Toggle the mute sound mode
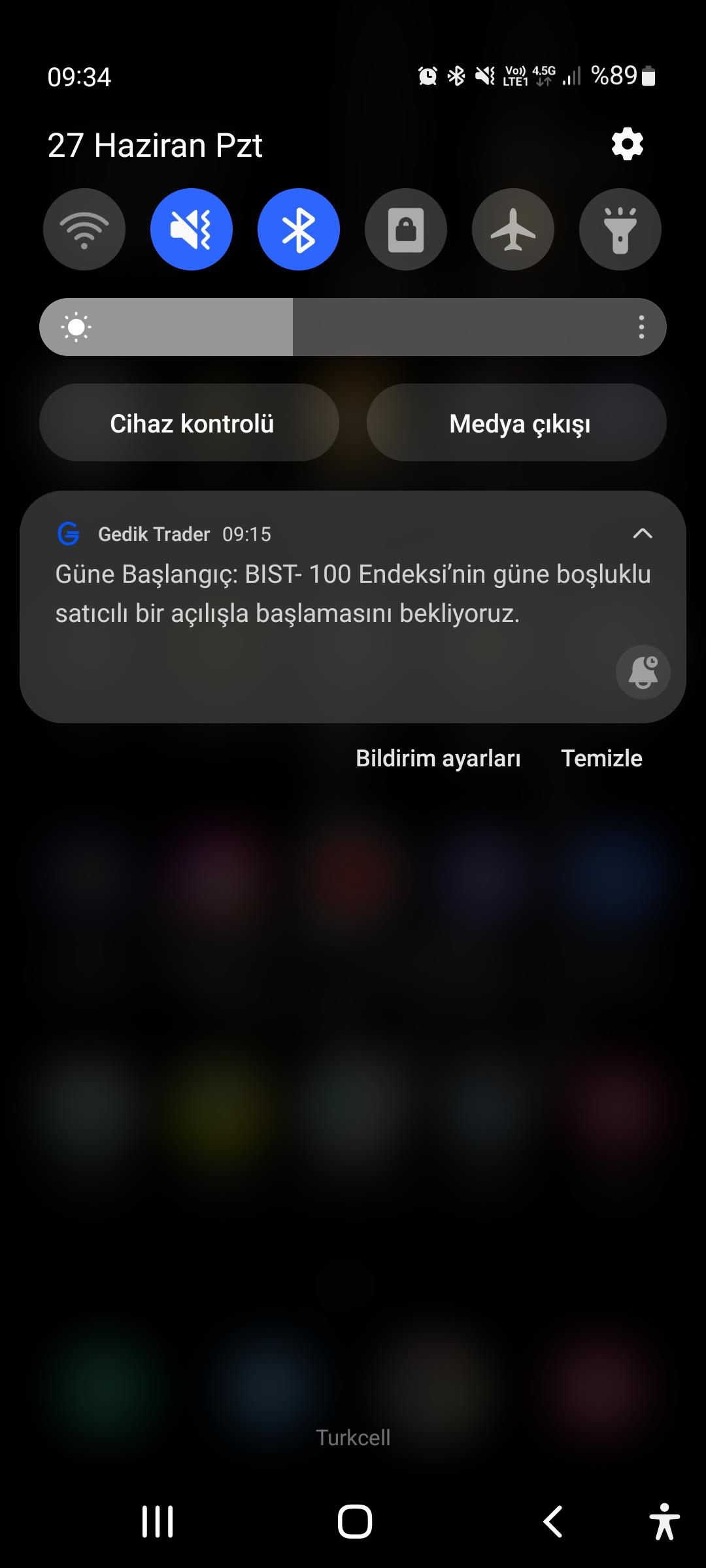Viewport: 706px width, 1568px height. click(192, 229)
